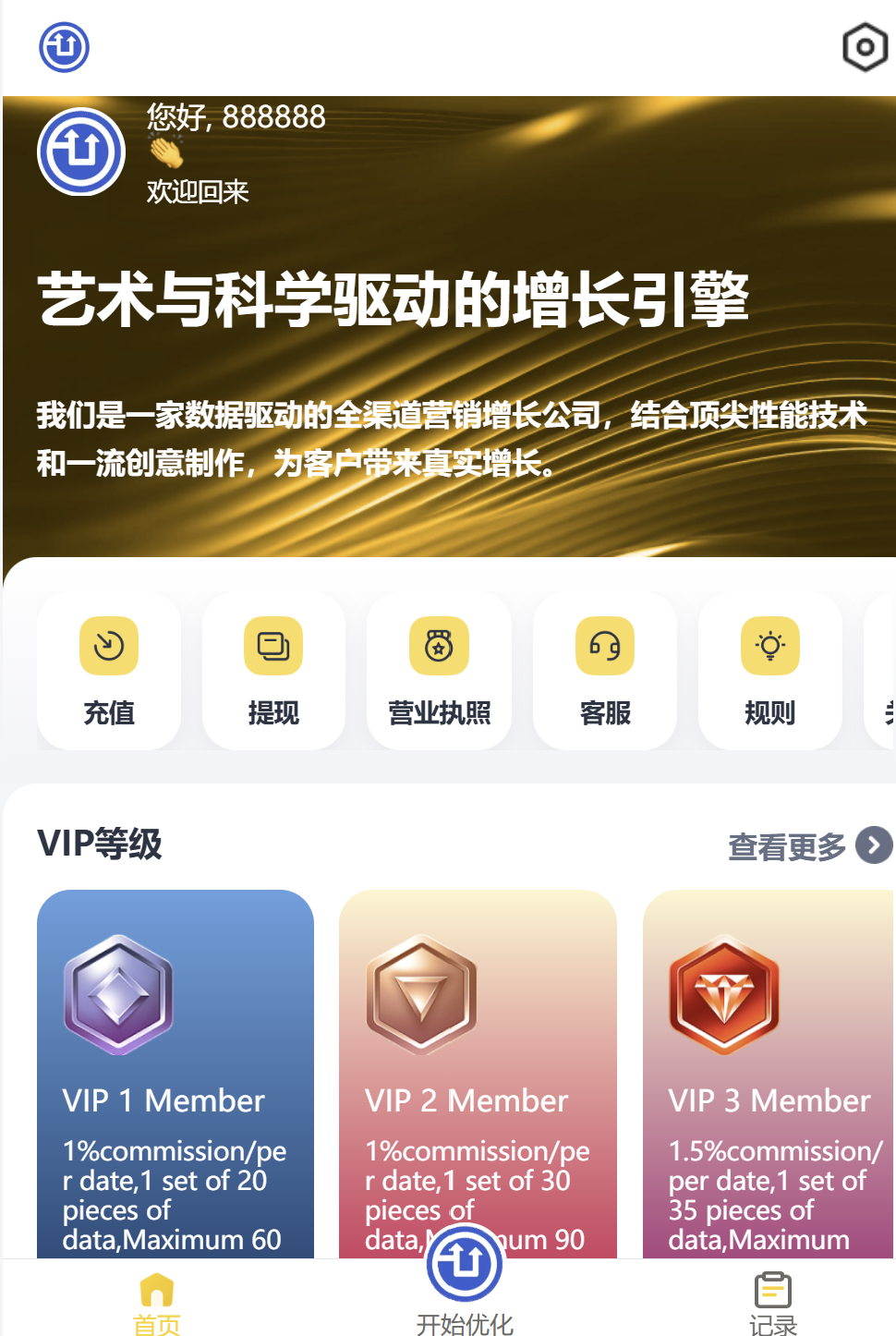Open 营业执照 business license icon

point(439,647)
